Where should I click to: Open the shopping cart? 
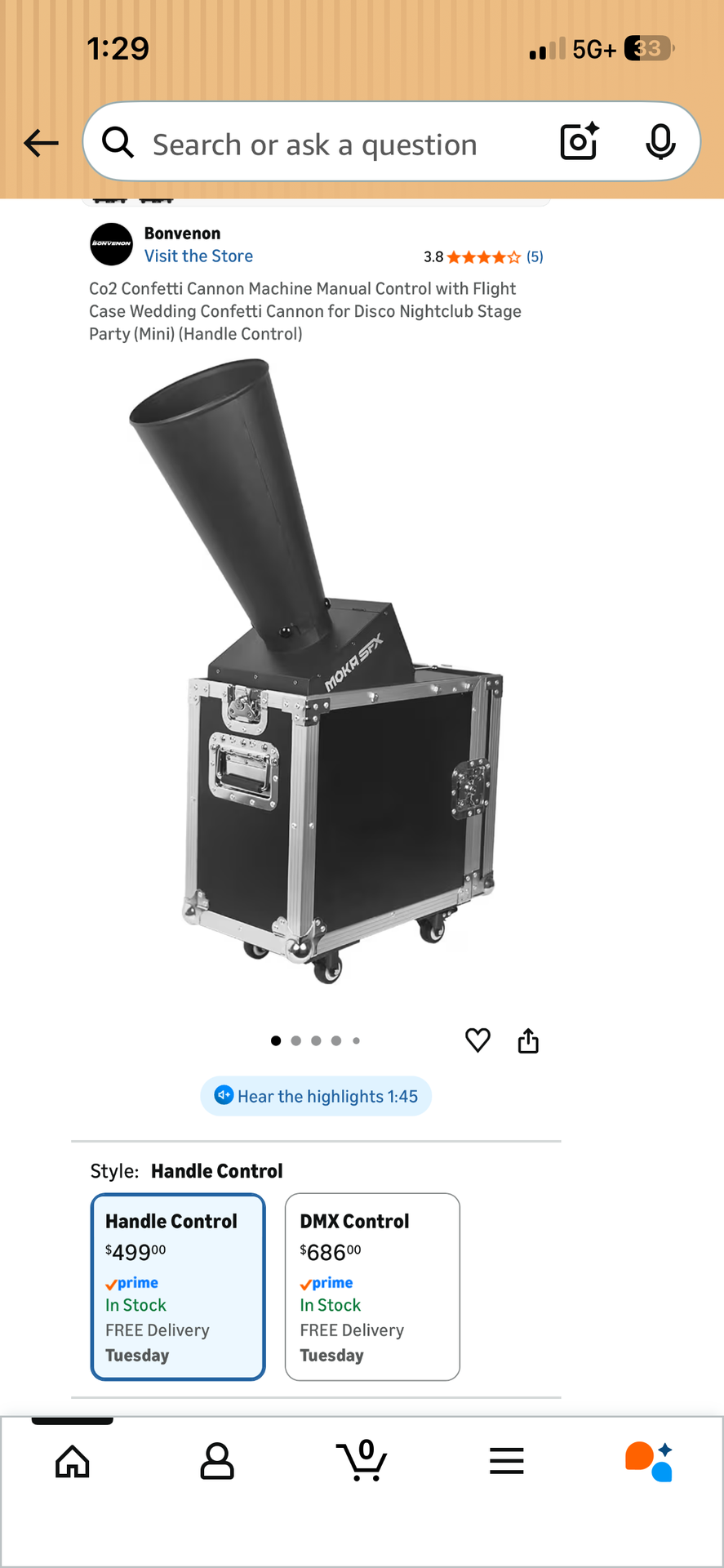tap(362, 1462)
